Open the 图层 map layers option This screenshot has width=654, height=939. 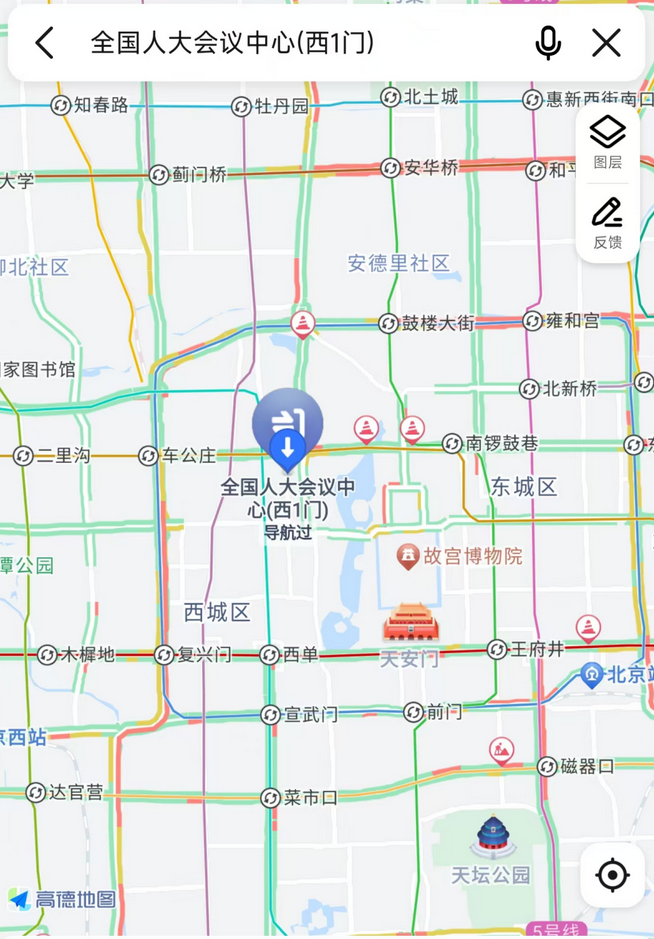[607, 141]
